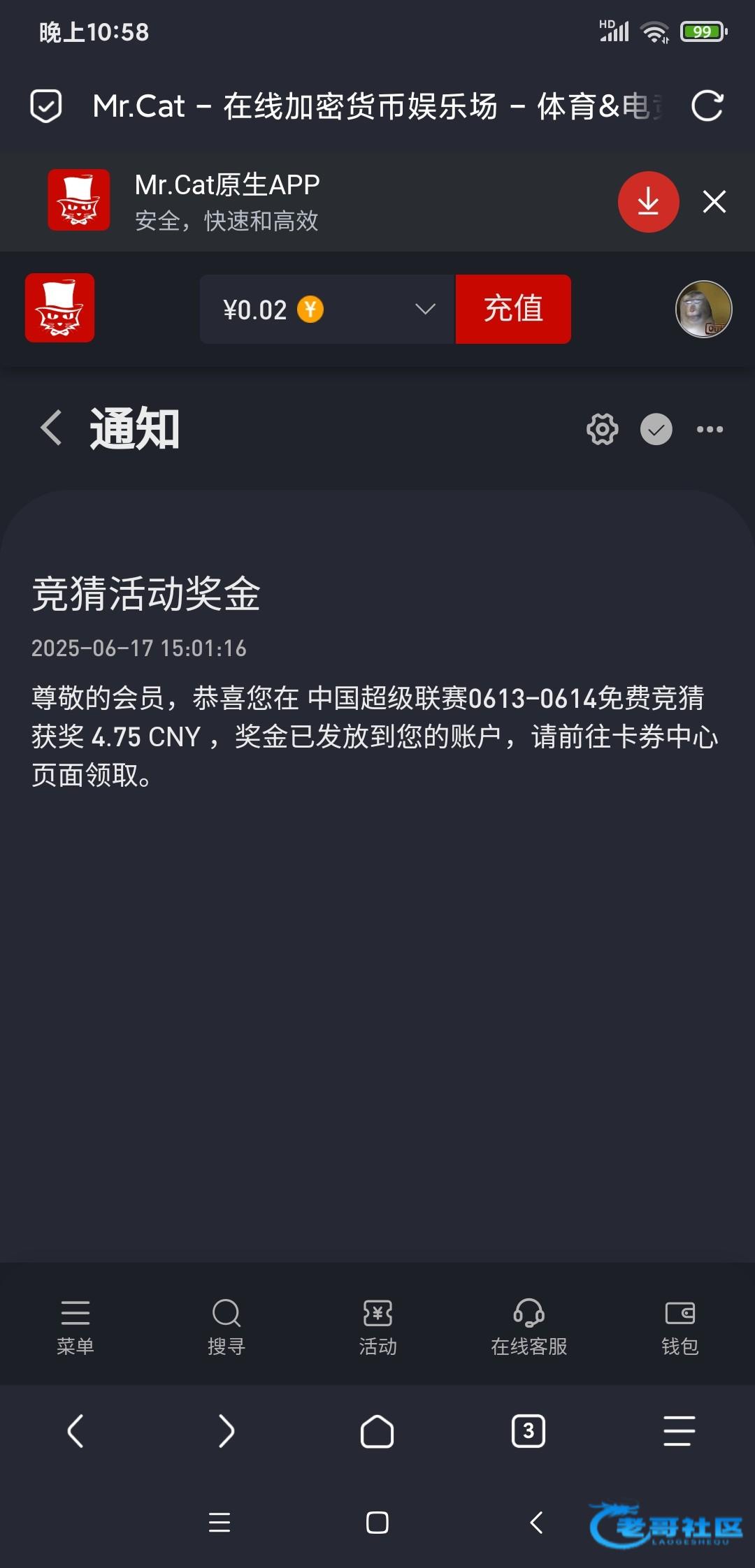Expand the ¥0.02 balance dropdown

tap(424, 309)
